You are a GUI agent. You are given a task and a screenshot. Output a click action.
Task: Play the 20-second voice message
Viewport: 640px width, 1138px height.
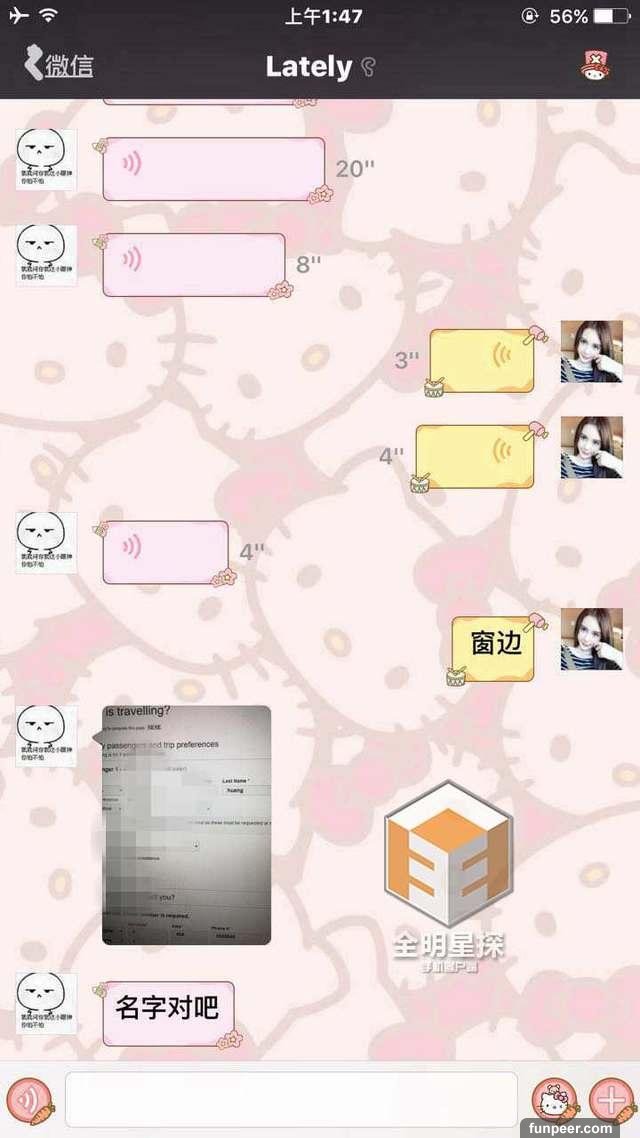click(214, 169)
